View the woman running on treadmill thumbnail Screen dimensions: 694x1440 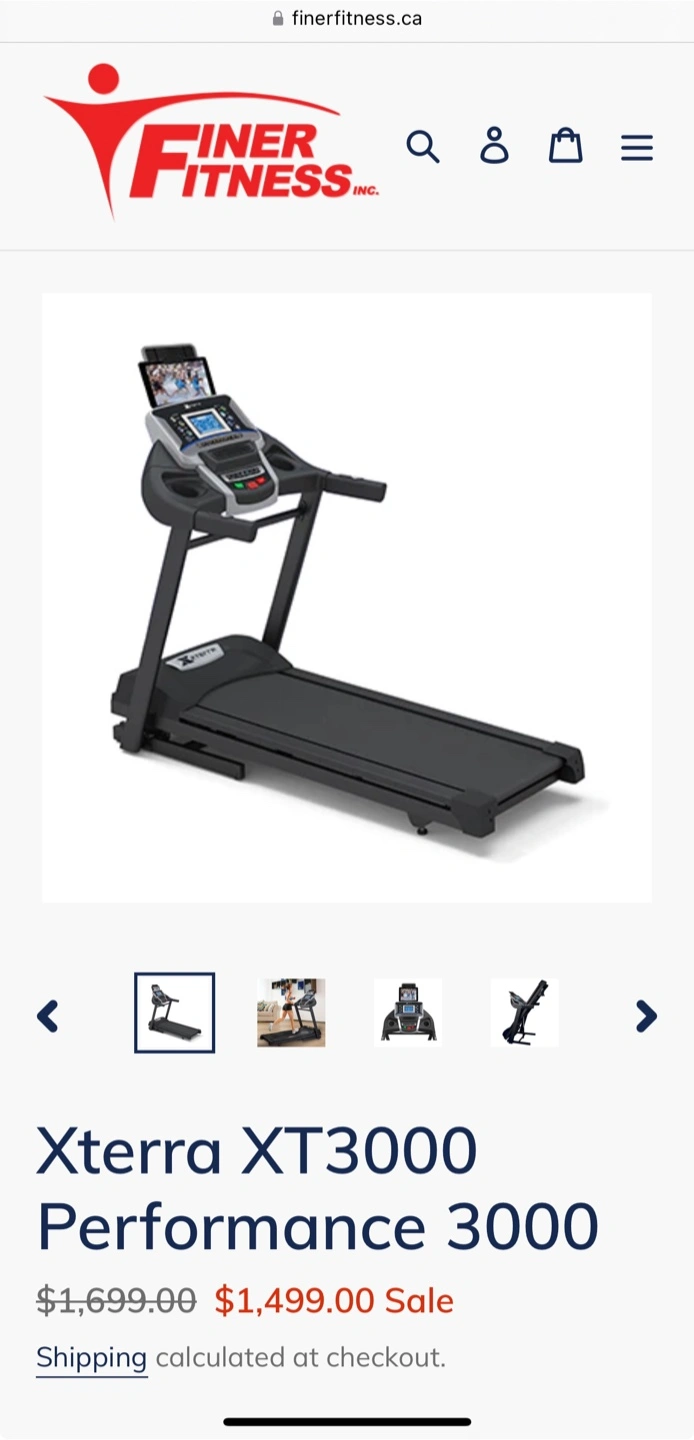[291, 1013]
